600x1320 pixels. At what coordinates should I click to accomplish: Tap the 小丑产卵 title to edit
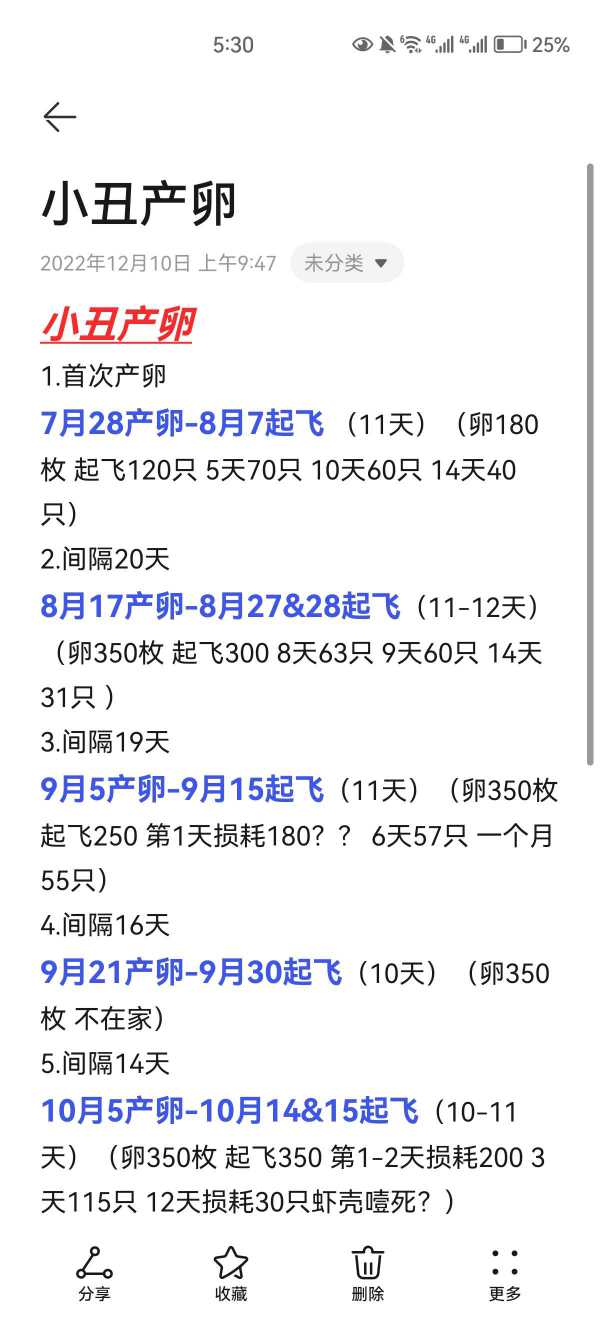[139, 204]
